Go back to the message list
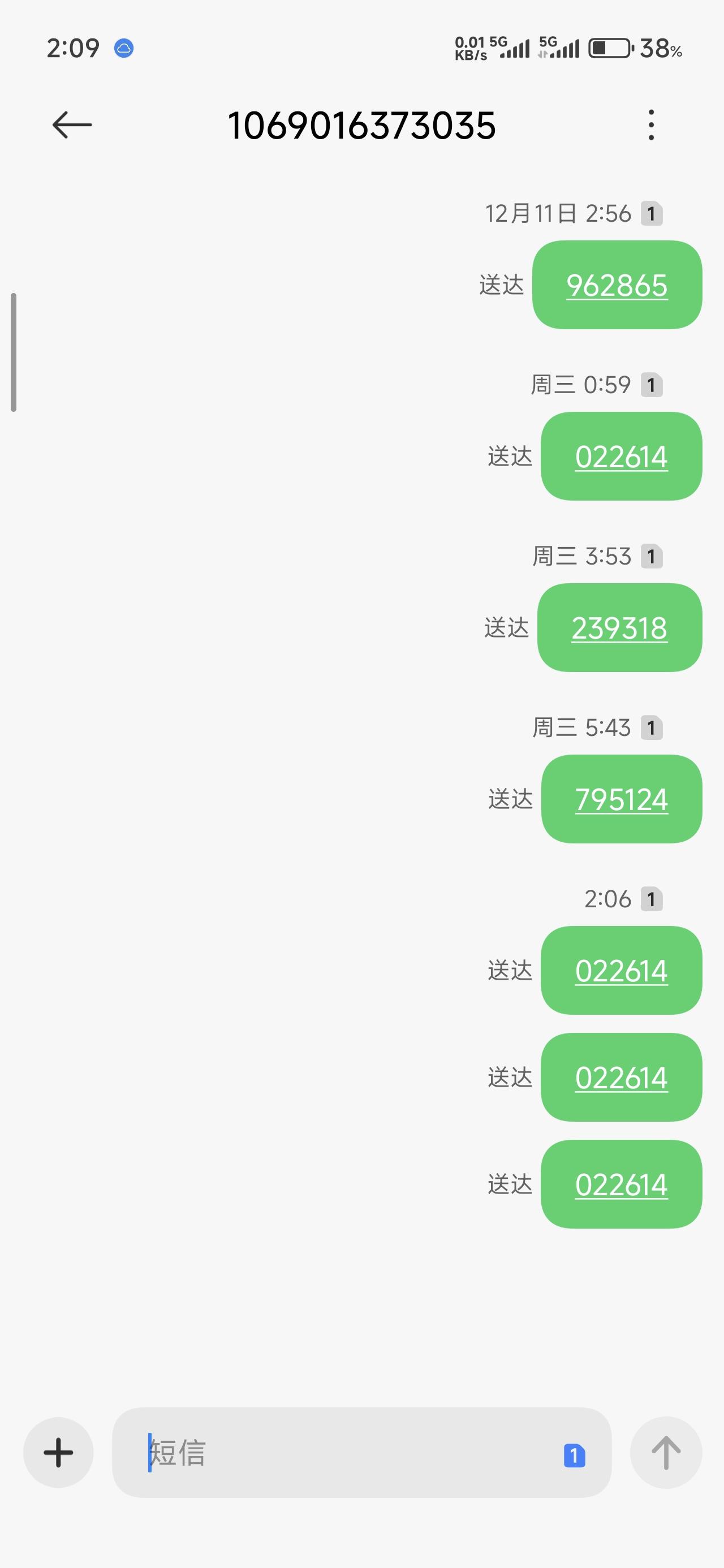Image resolution: width=724 pixels, height=1568 pixels. pyautogui.click(x=72, y=126)
